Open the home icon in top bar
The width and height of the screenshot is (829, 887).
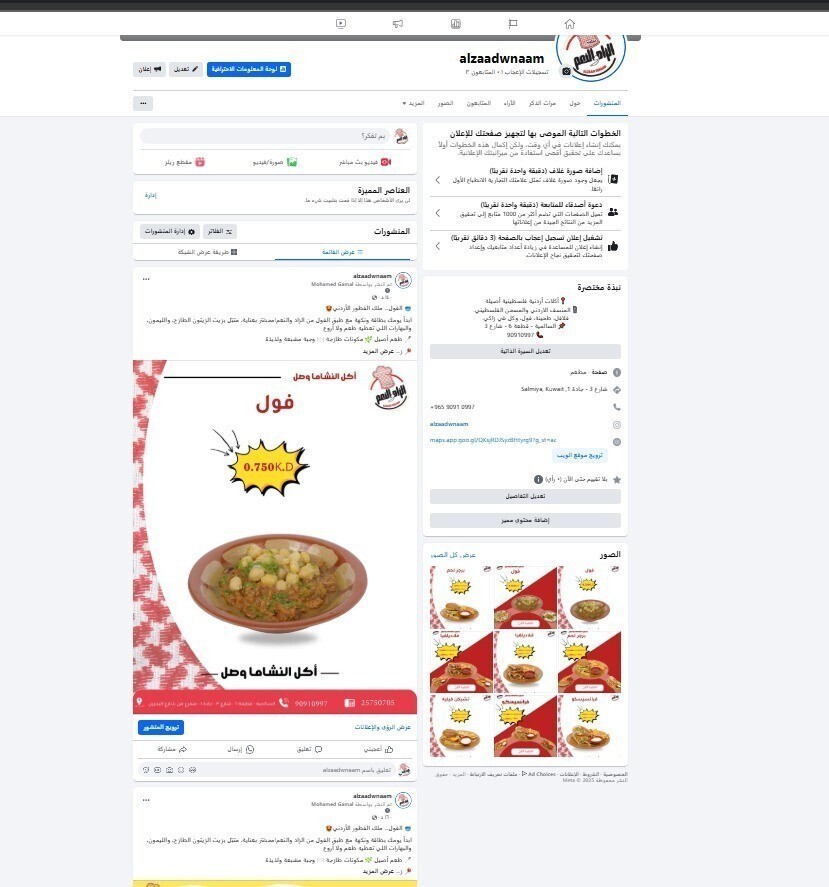(570, 23)
